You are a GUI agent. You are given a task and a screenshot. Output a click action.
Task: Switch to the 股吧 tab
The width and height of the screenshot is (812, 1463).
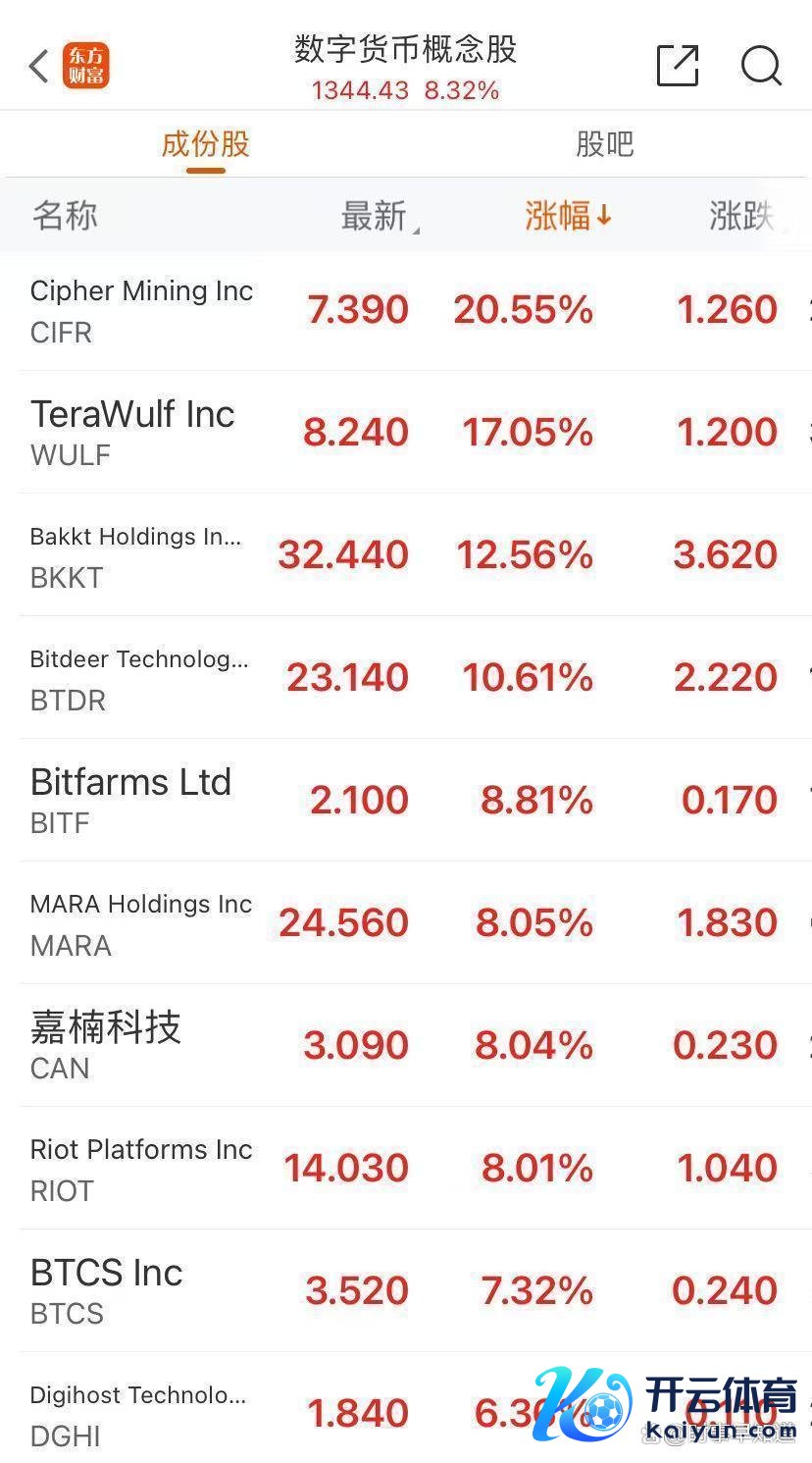pos(604,144)
